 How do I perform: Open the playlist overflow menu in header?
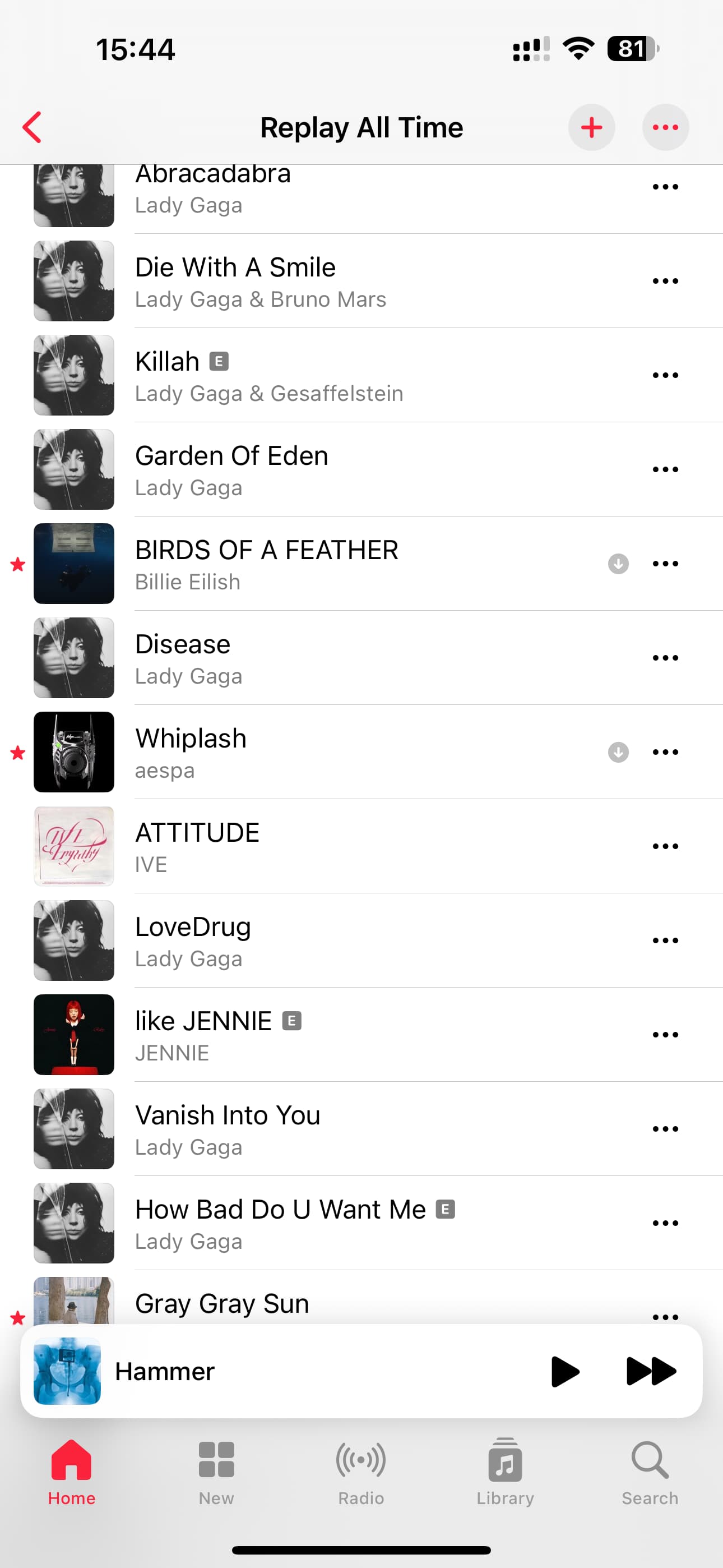coord(665,127)
